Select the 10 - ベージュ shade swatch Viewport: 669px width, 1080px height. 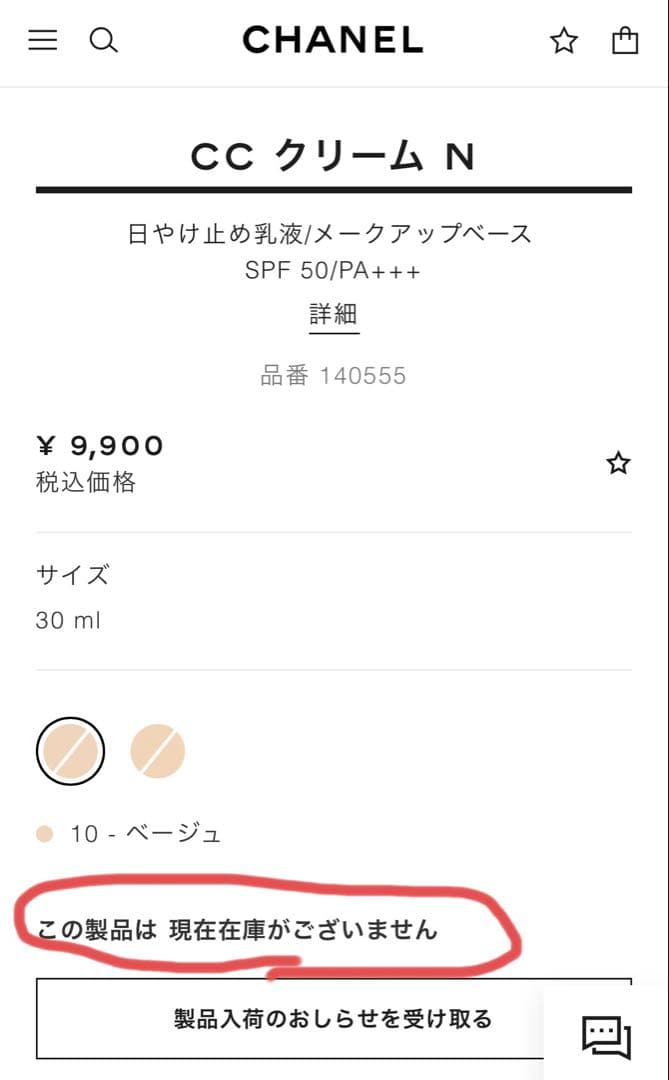(70, 751)
